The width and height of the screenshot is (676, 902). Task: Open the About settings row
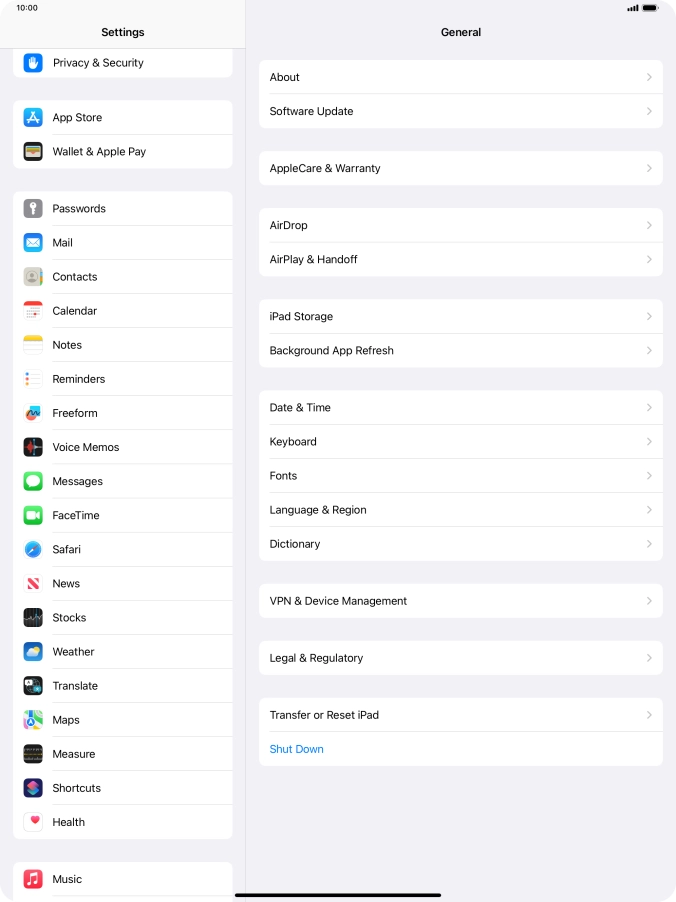(x=460, y=77)
